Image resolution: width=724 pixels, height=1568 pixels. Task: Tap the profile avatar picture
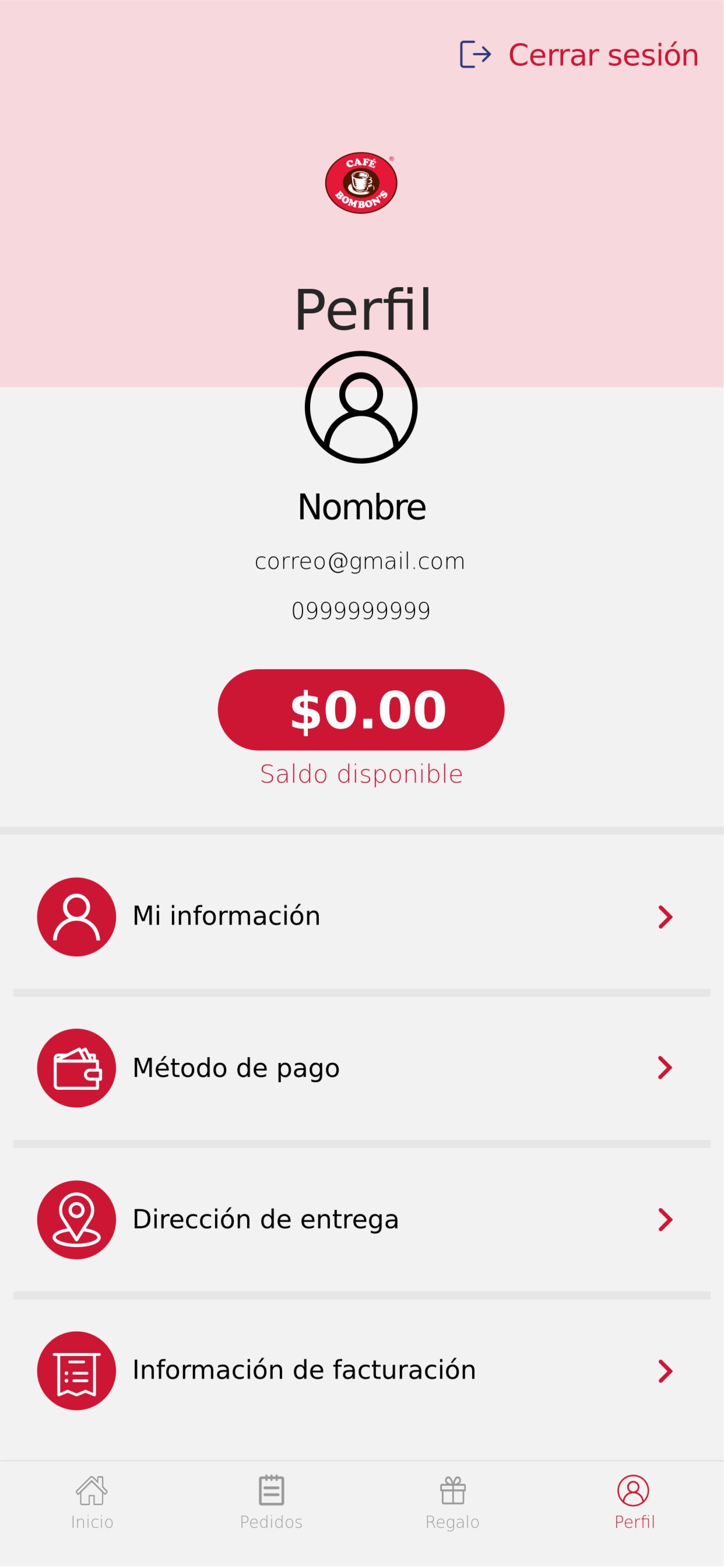[361, 407]
